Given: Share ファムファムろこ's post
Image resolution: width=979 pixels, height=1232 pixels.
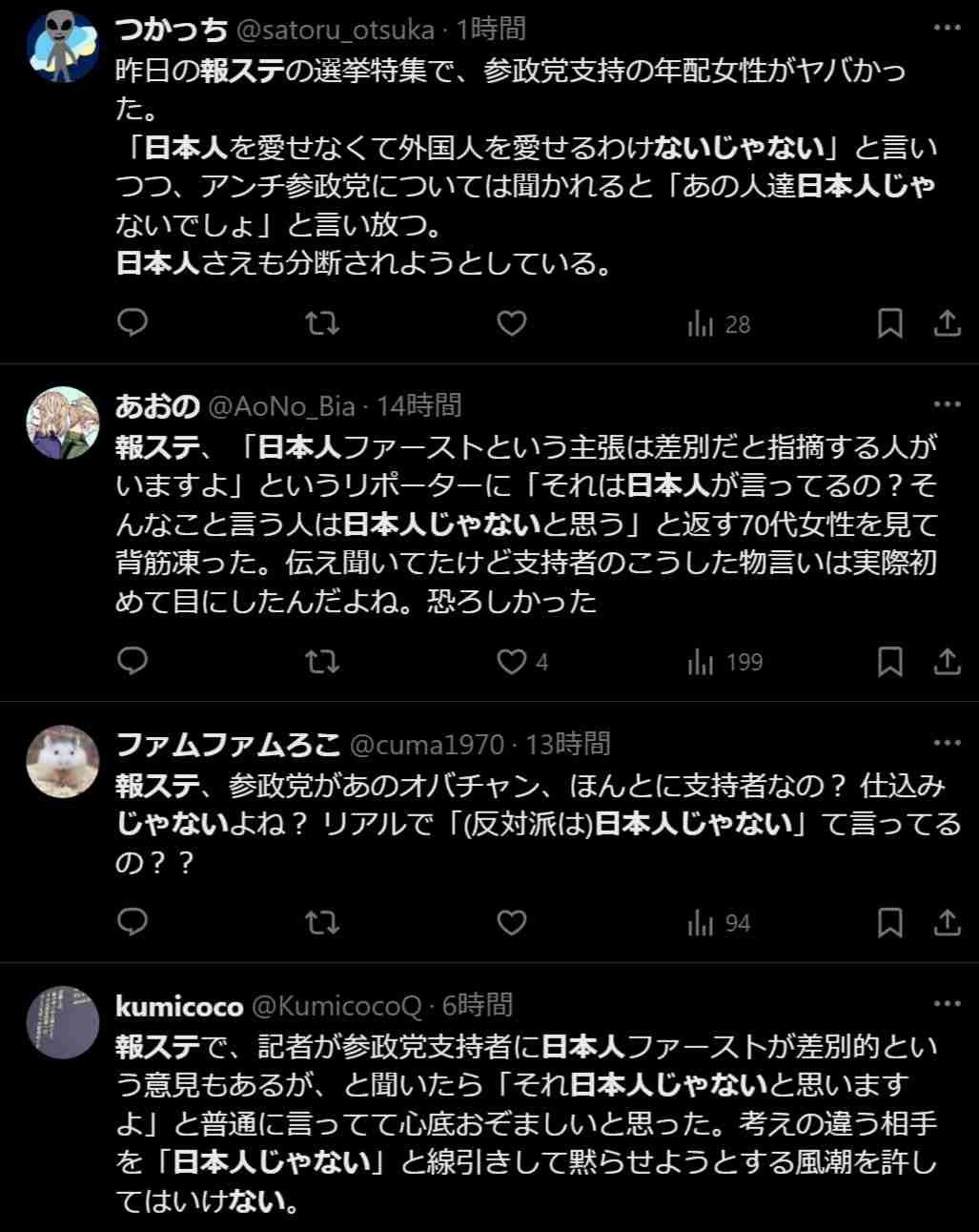Looking at the screenshot, I should click(x=947, y=922).
